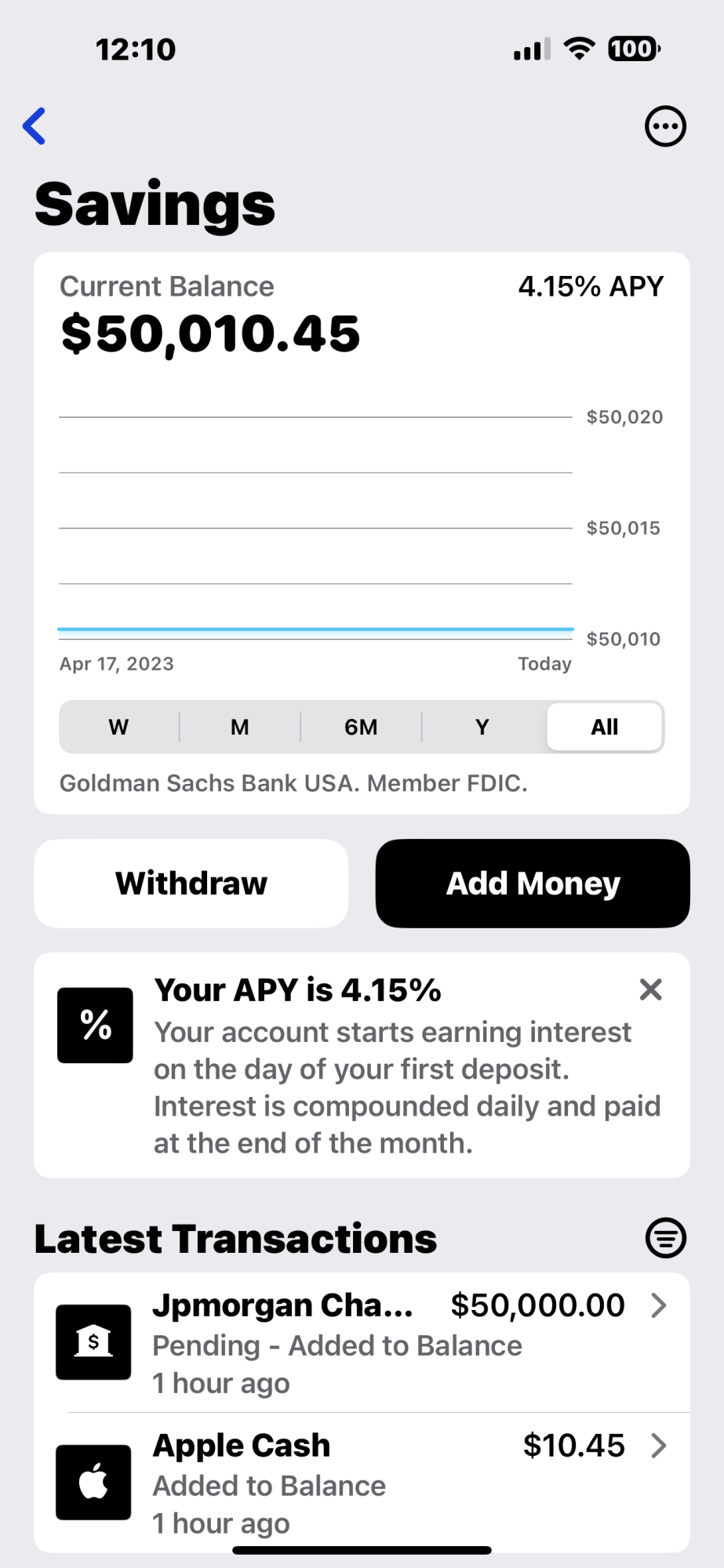Switch chart to the W range
Image resolution: width=724 pixels, height=1568 pixels.
[x=118, y=727]
